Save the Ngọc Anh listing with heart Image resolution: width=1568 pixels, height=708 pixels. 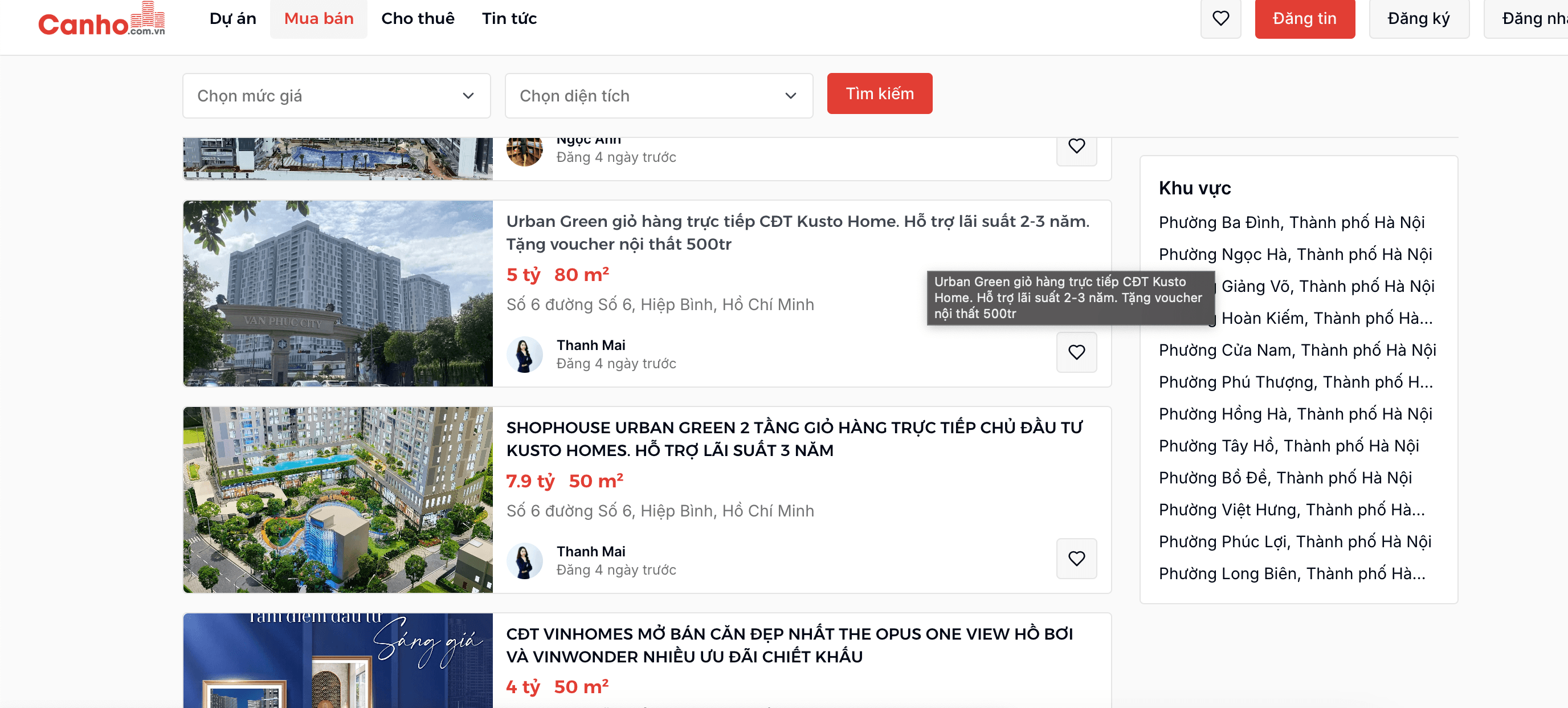tap(1076, 146)
